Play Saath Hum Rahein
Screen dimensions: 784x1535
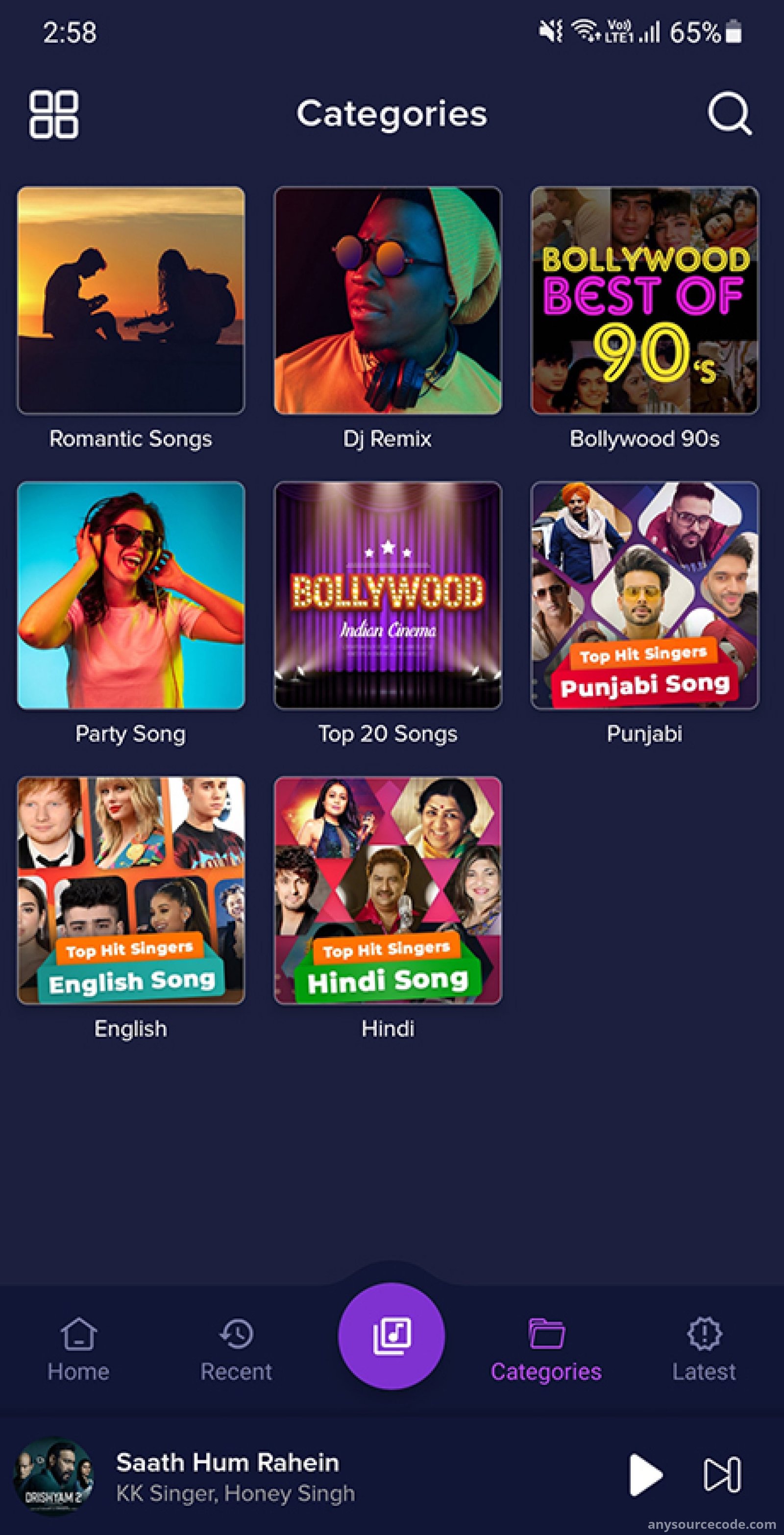pyautogui.click(x=645, y=1475)
